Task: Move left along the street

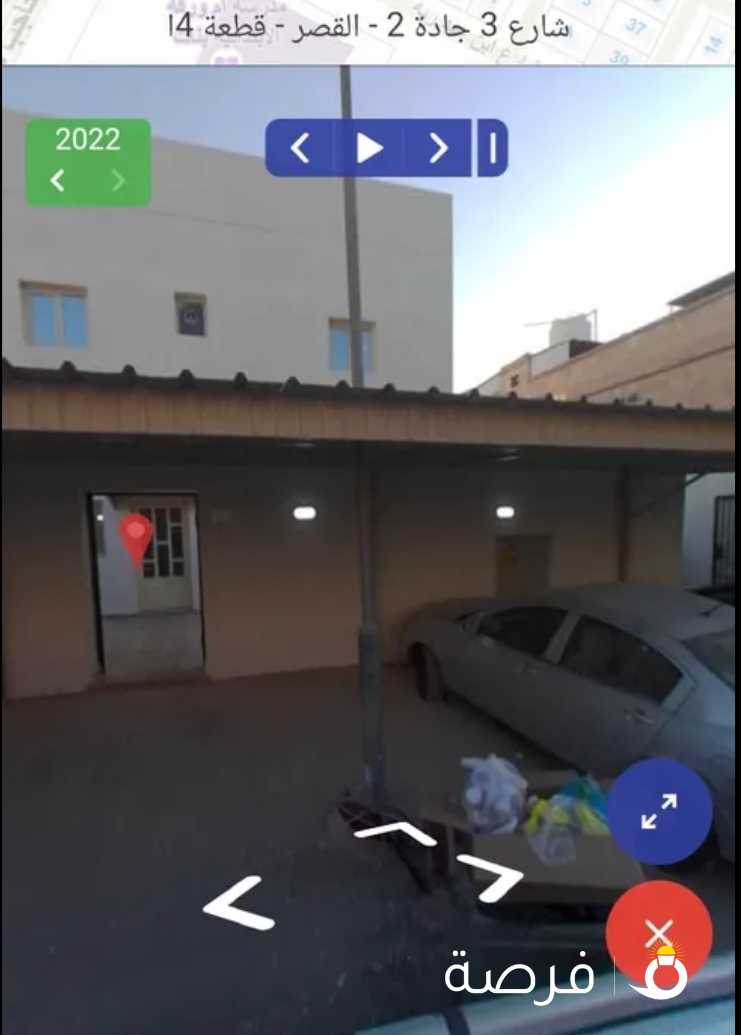Action: coord(239,903)
